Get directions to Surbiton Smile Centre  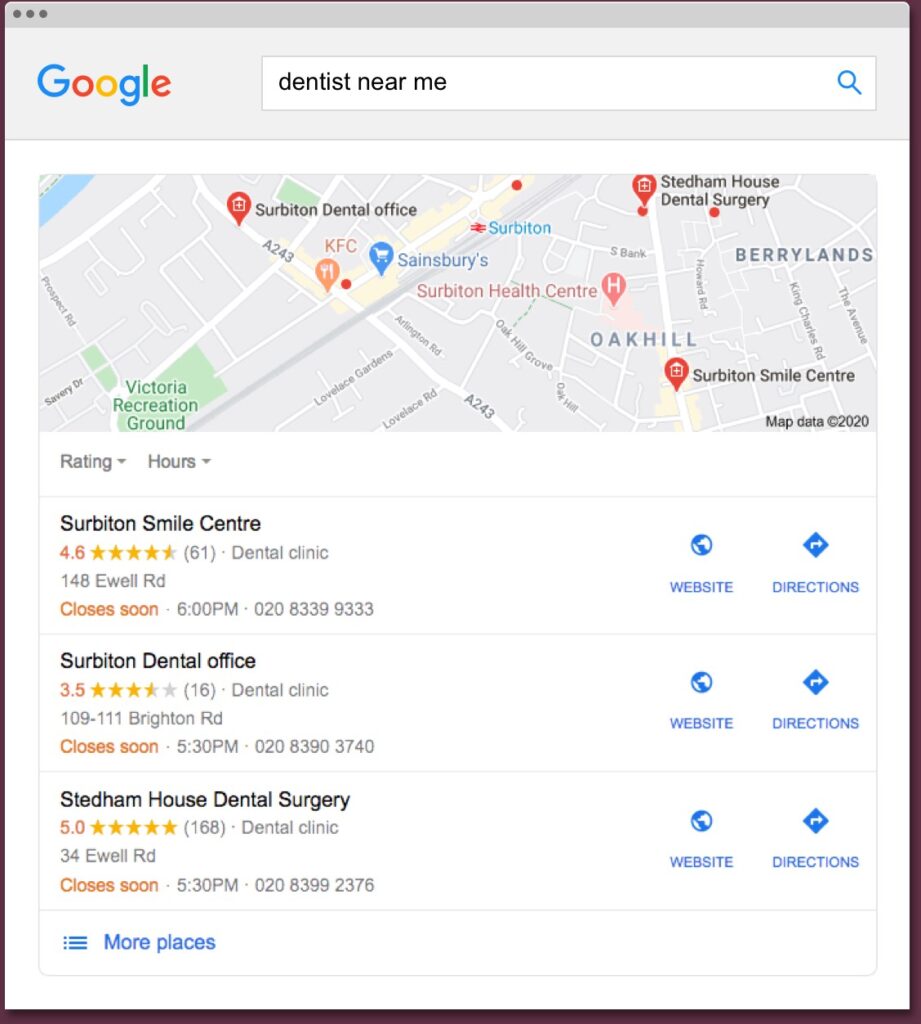[815, 562]
